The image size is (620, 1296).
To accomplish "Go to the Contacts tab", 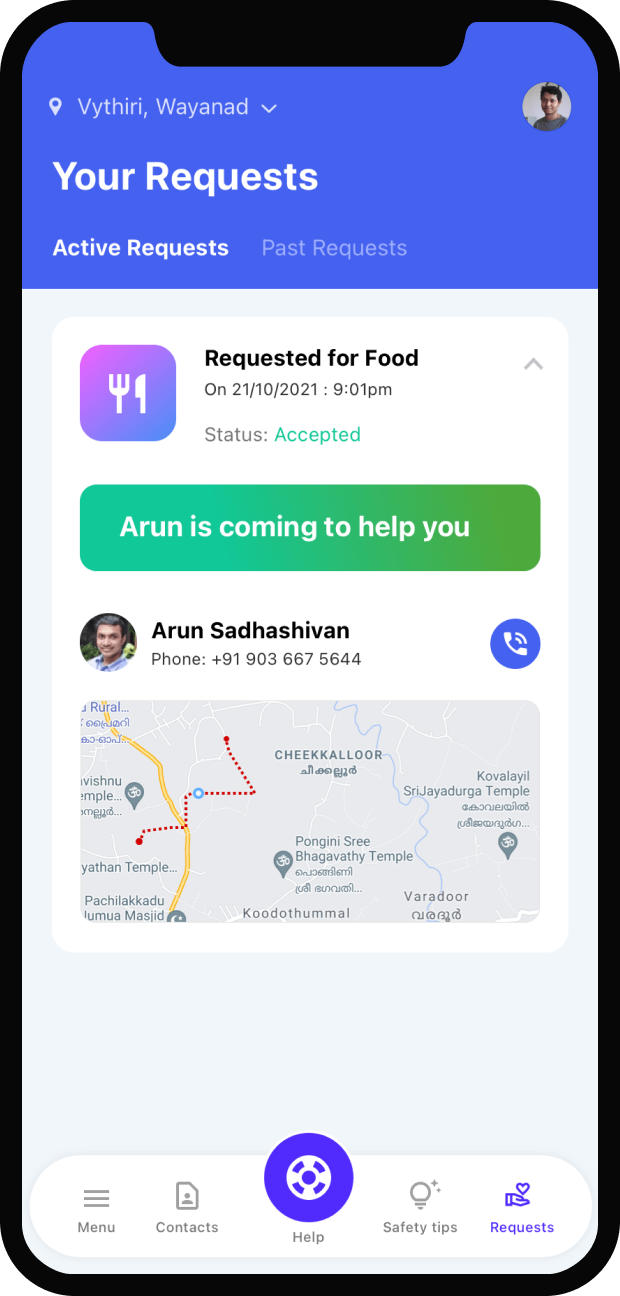I will click(x=187, y=1209).
